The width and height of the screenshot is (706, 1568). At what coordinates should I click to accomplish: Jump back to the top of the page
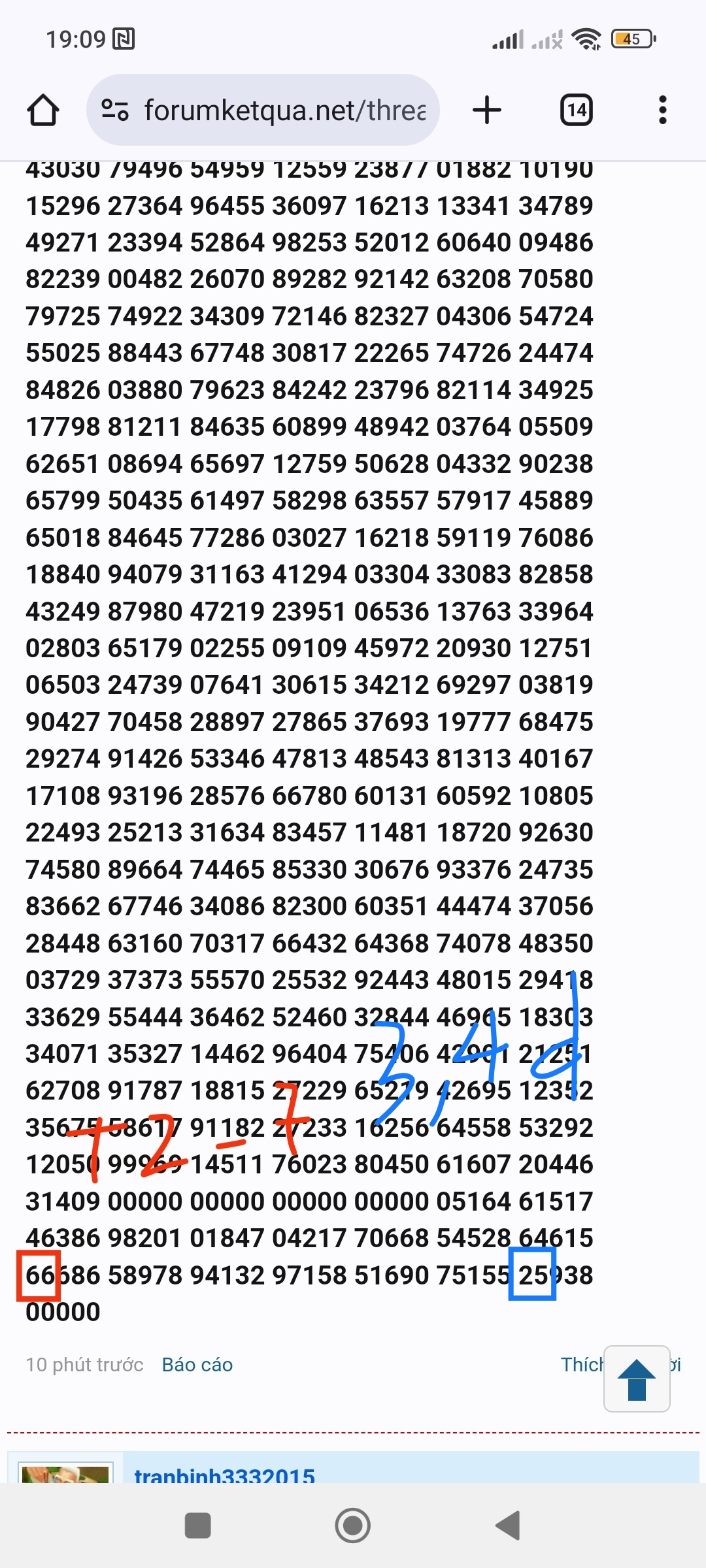[637, 1379]
